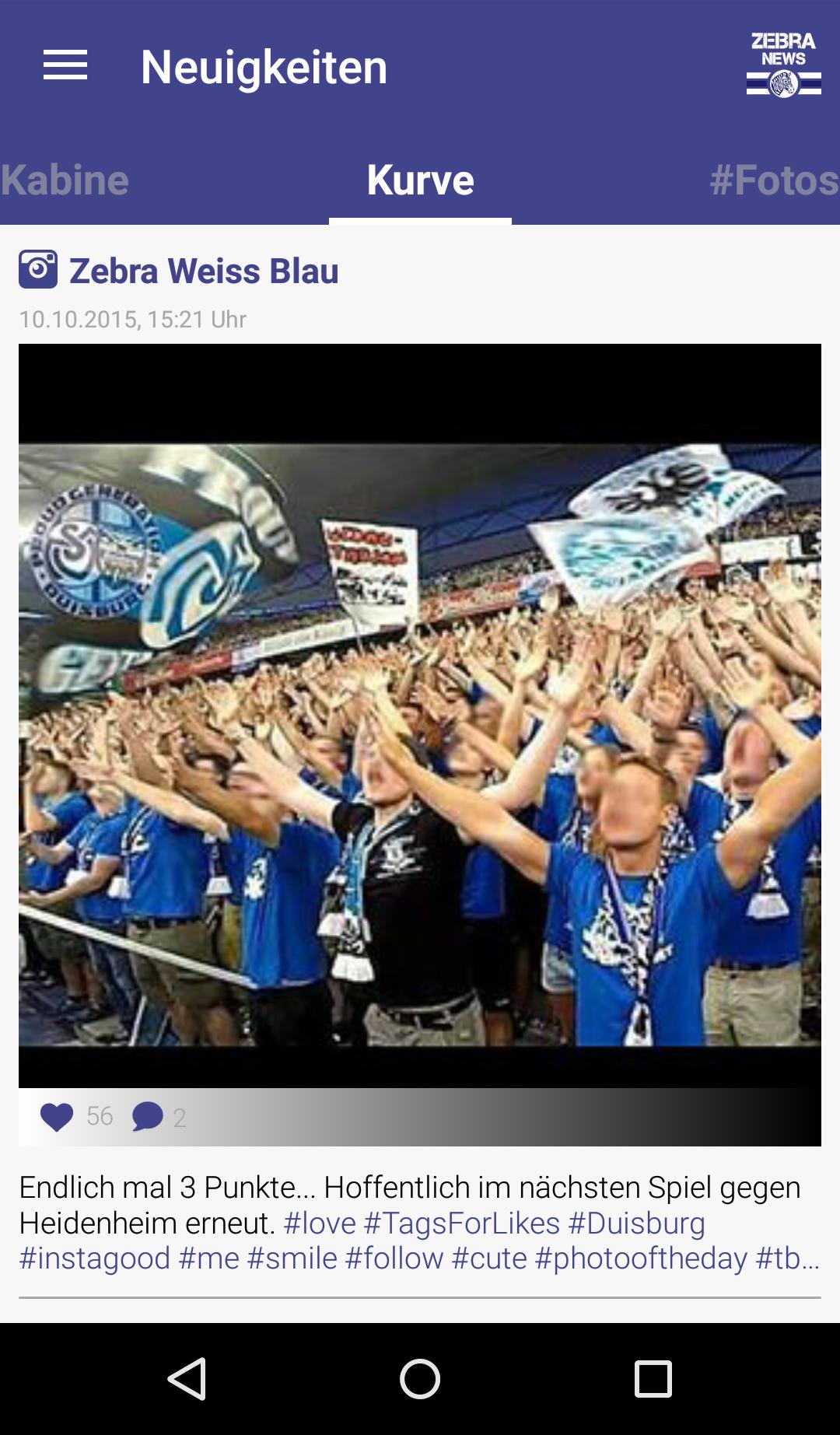840x1435 pixels.
Task: Open the #instagood hashtag
Action: pyautogui.click(x=94, y=1258)
